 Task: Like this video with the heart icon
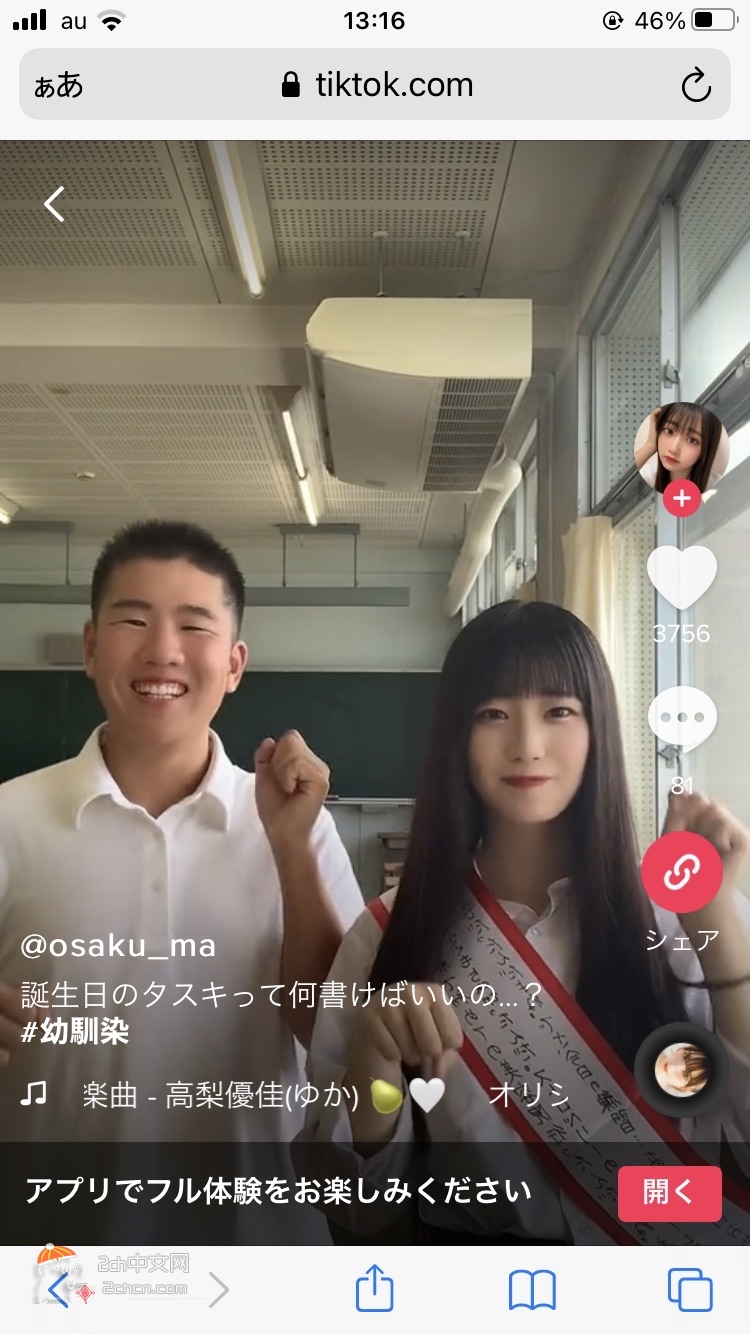pos(682,579)
